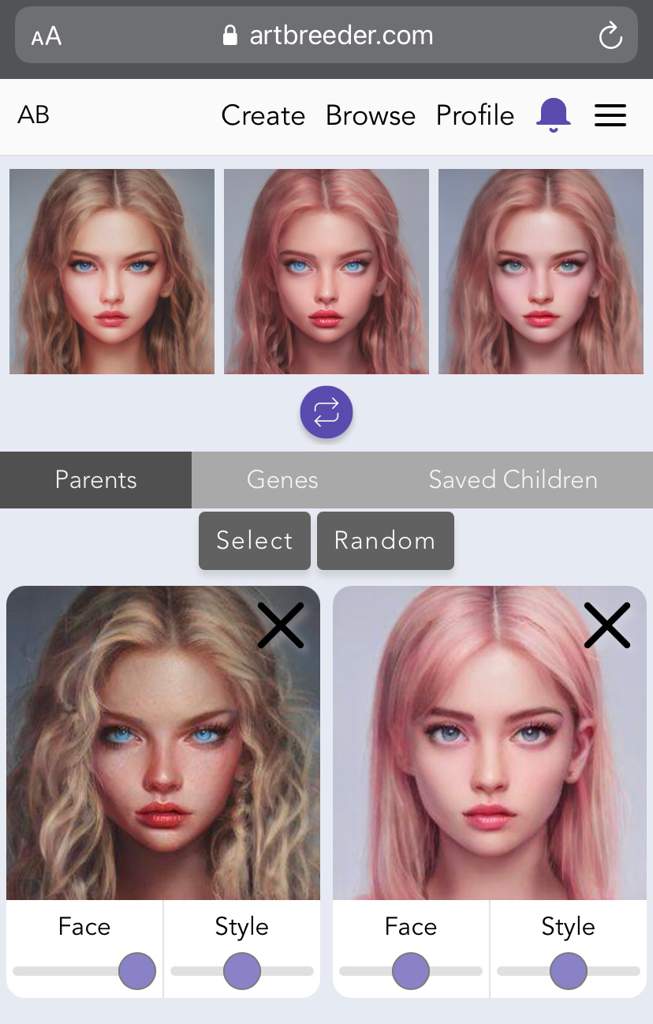Image resolution: width=653 pixels, height=1024 pixels.
Task: Open the third child image
Action: pyautogui.click(x=540, y=271)
